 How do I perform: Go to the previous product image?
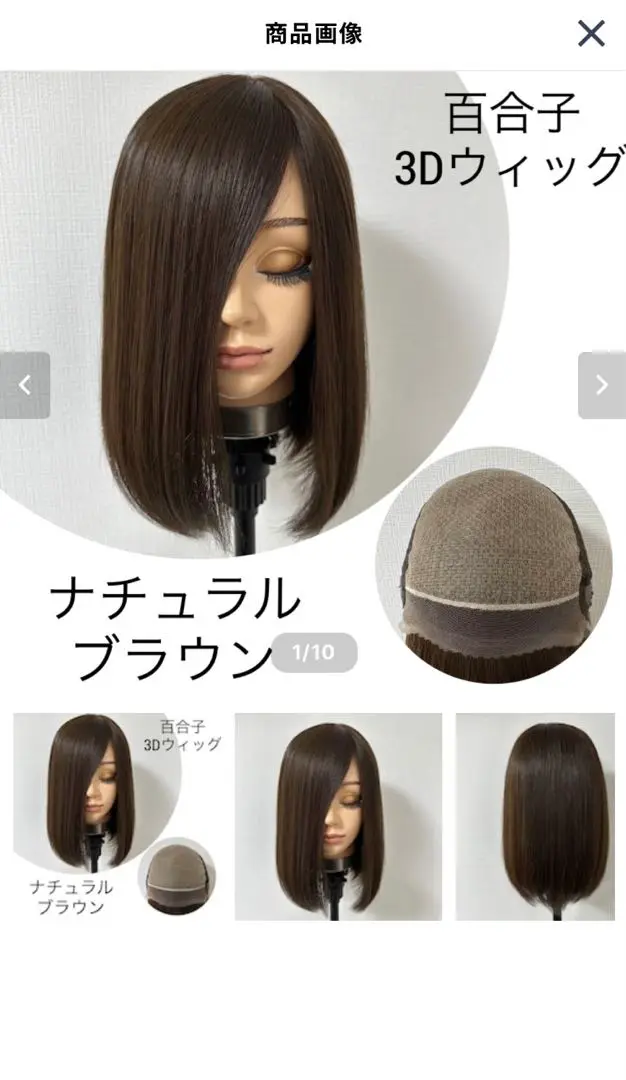click(25, 385)
